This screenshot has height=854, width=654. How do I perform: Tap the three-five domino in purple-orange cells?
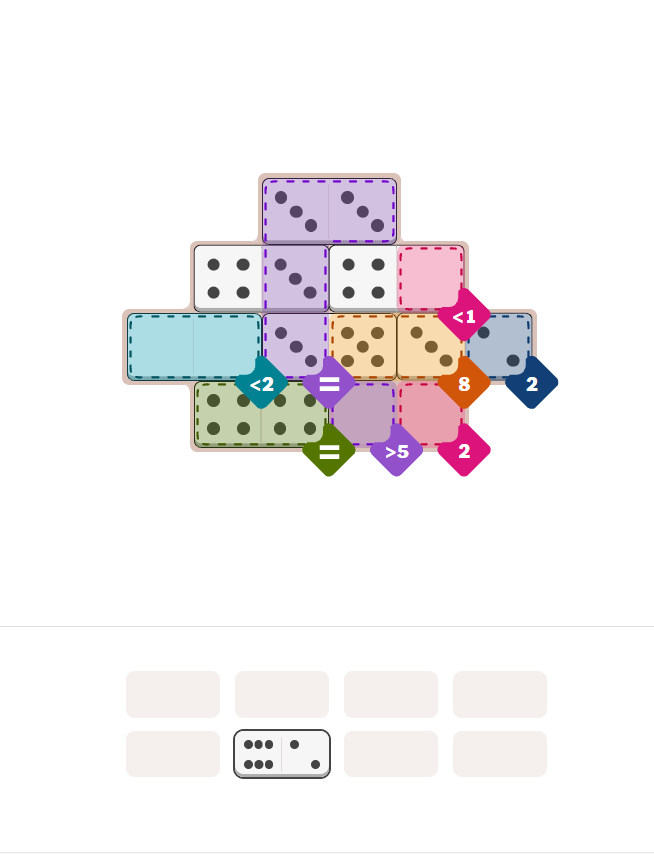coord(329,346)
